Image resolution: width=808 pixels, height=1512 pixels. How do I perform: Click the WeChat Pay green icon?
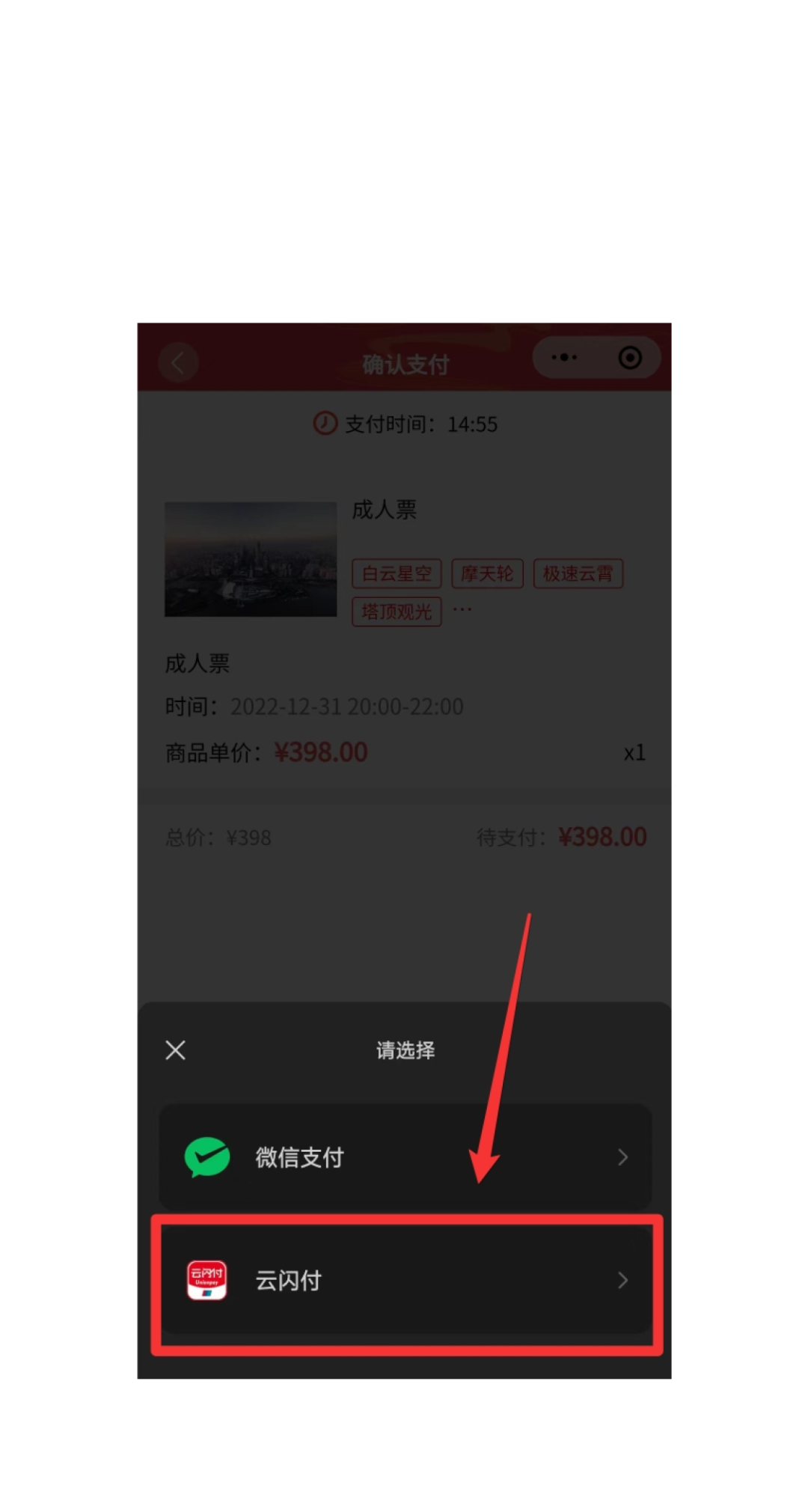point(208,1156)
